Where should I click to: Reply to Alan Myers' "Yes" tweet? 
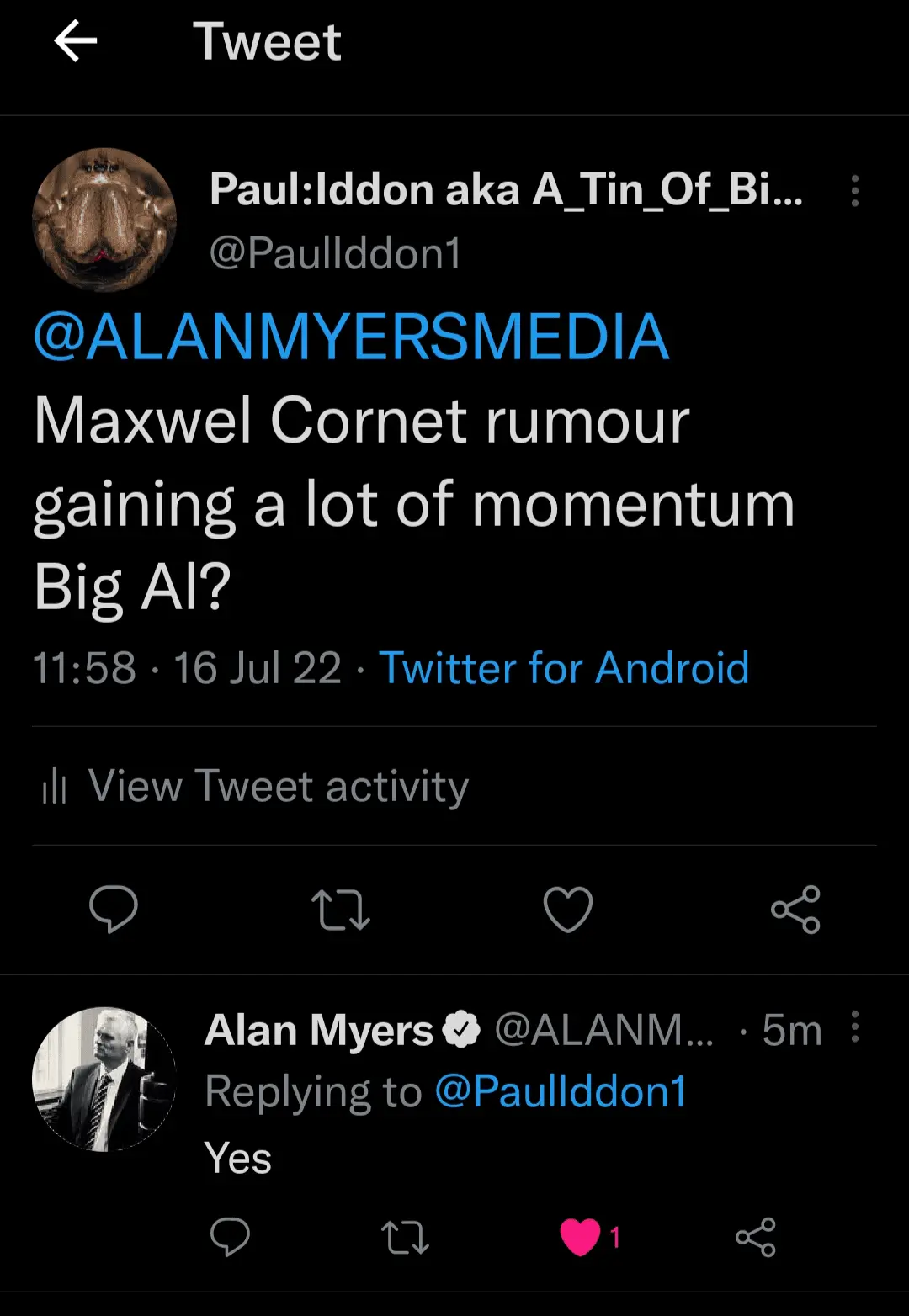click(230, 1237)
